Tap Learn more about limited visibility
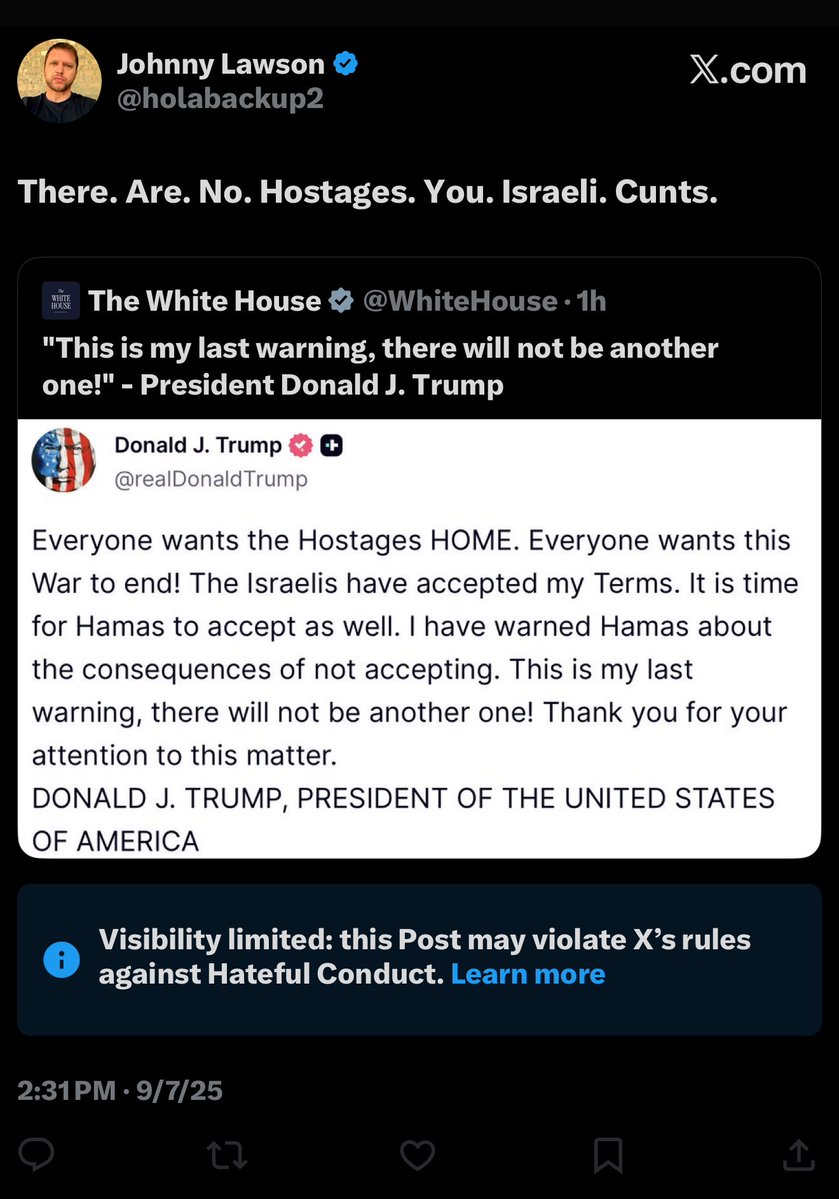Viewport: 839px width, 1199px height. click(x=528, y=974)
